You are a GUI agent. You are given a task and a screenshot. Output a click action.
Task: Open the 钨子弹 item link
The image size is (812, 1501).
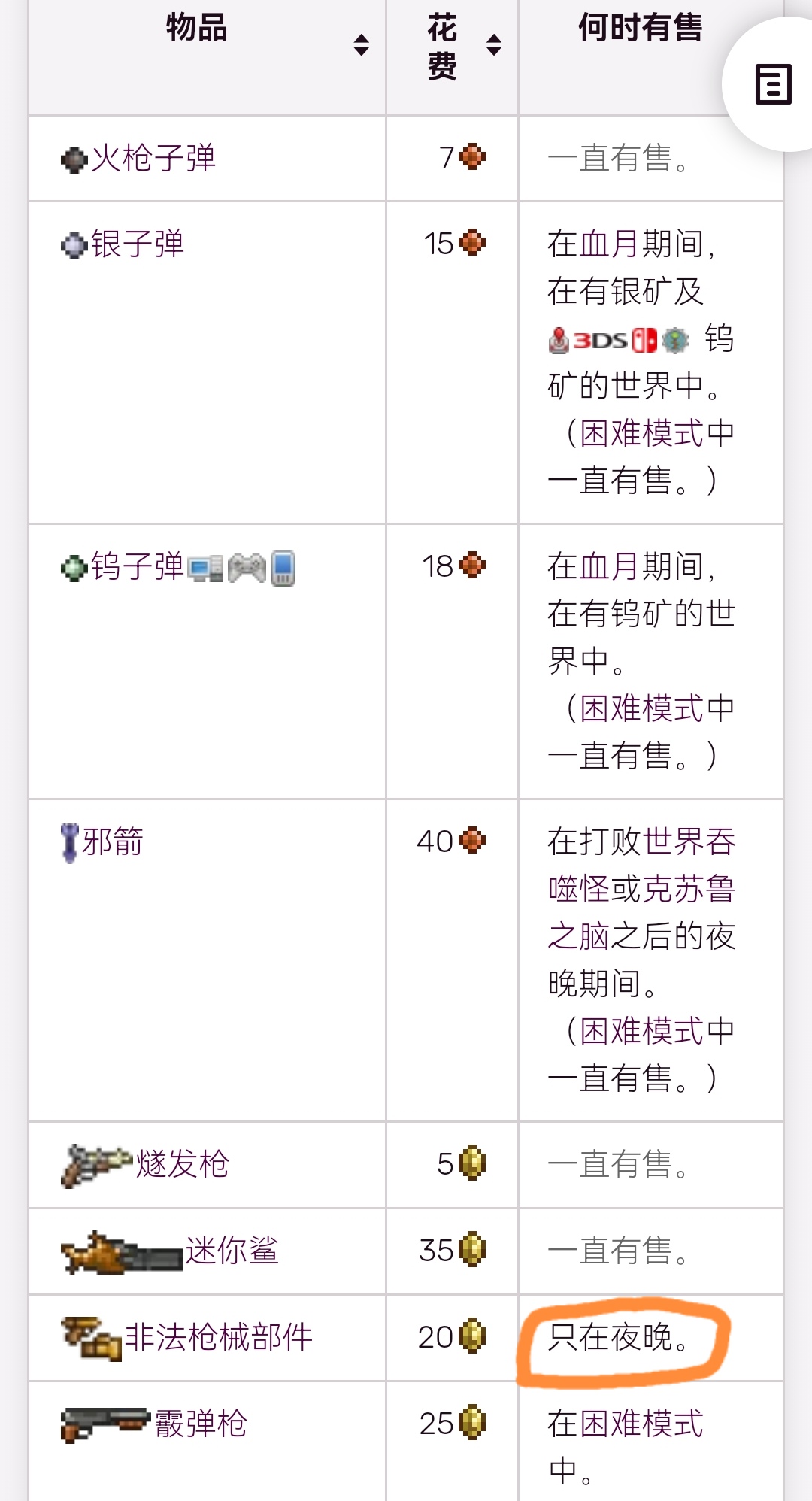point(138,567)
